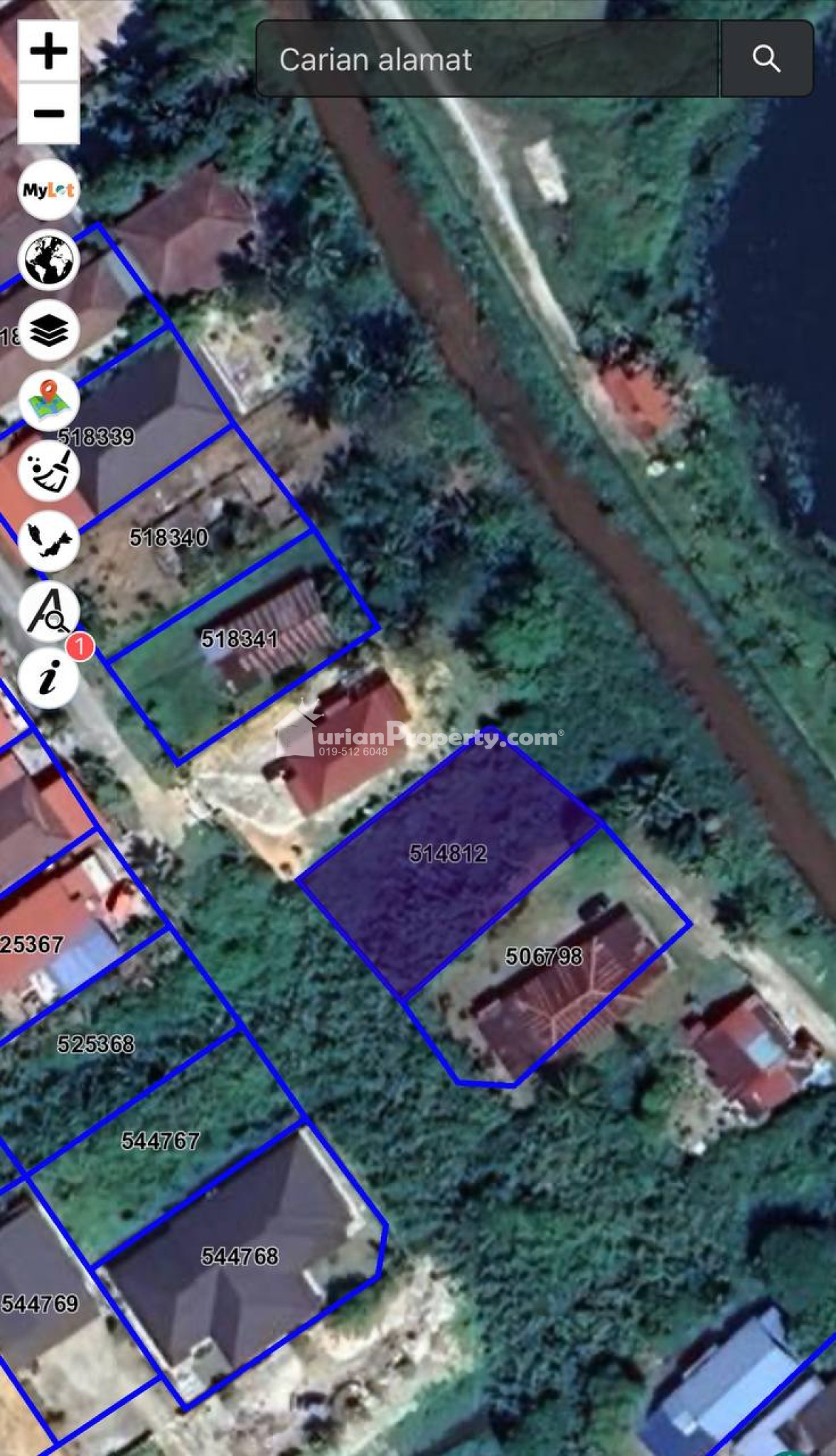
Task: Tap the location pin map icon
Action: [x=48, y=400]
